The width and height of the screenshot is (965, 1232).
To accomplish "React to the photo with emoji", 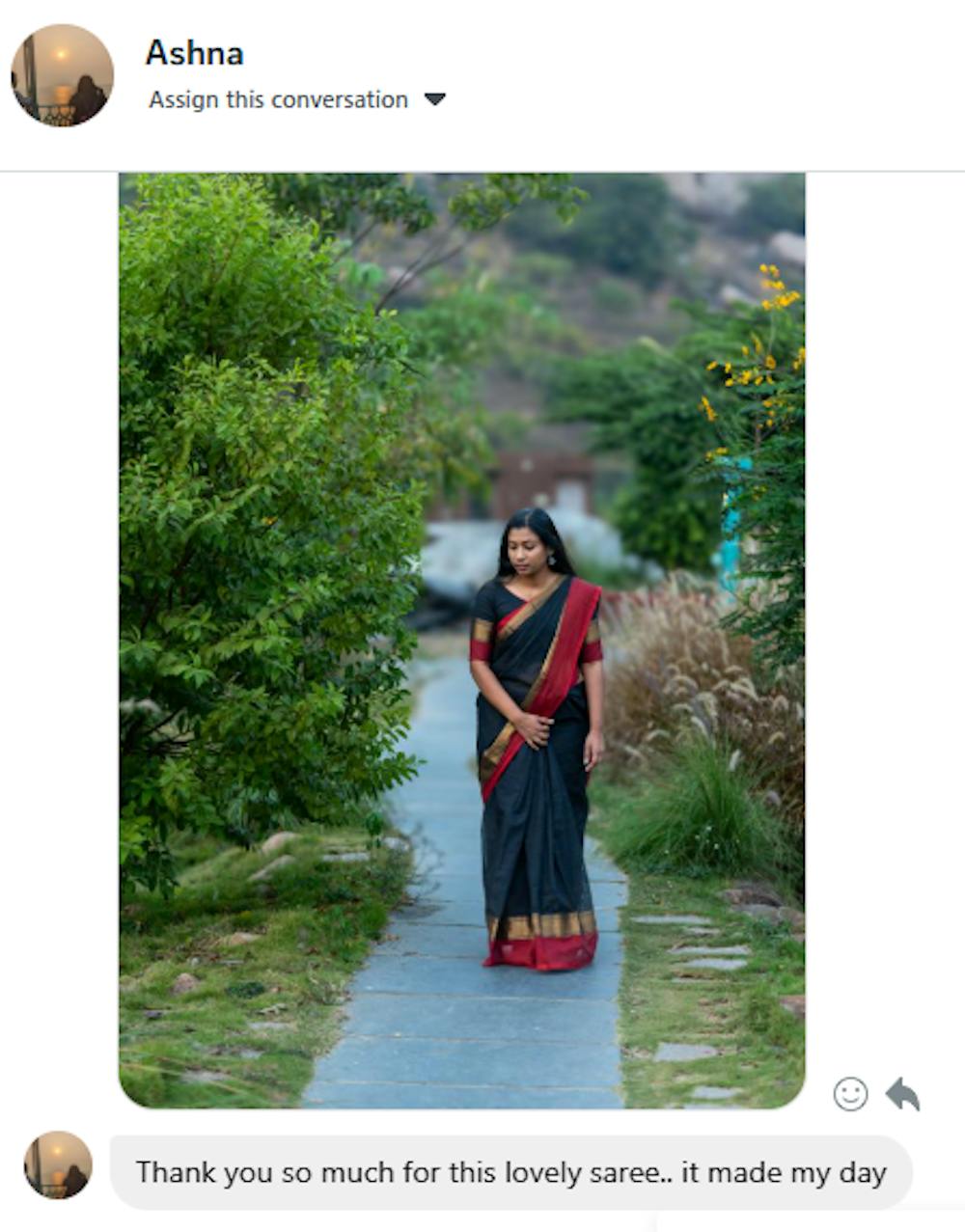I will click(850, 1094).
